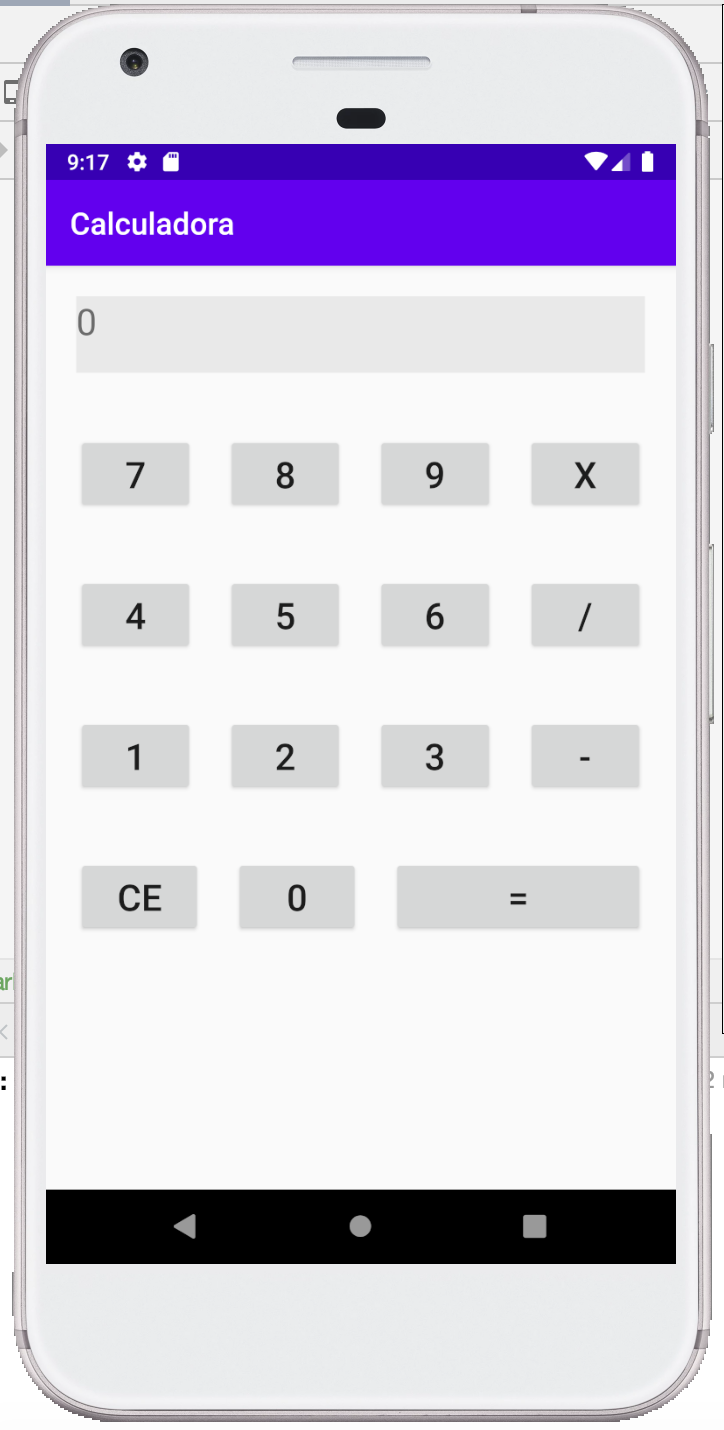
Task: Open the settings gear in the status bar
Action: [137, 161]
